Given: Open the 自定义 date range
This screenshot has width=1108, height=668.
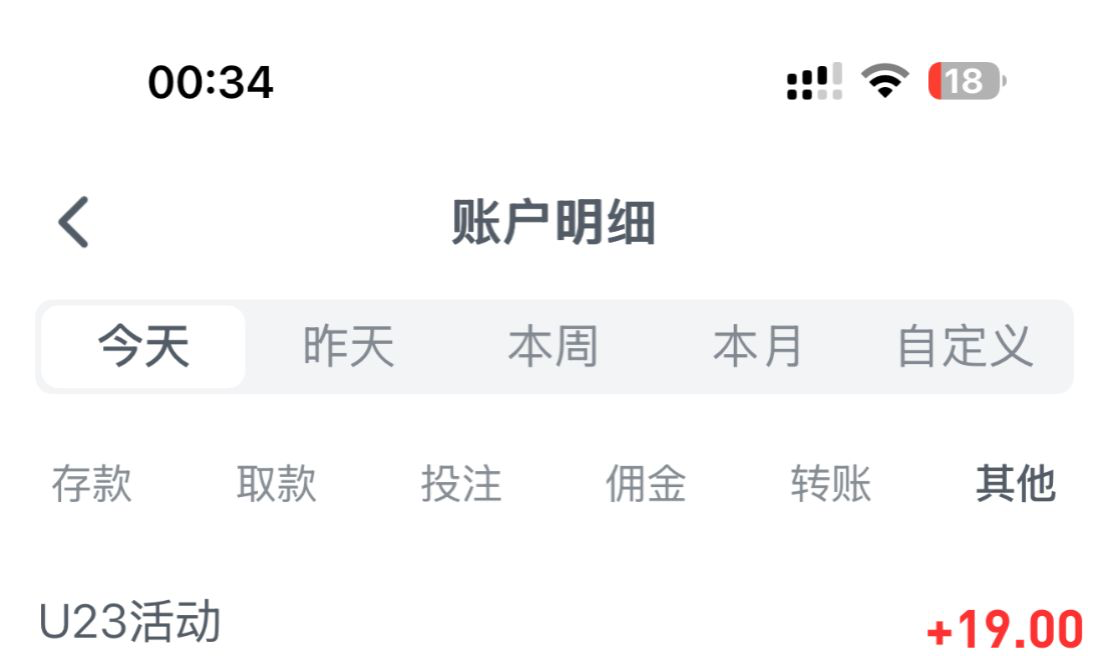Looking at the screenshot, I should pos(964,347).
